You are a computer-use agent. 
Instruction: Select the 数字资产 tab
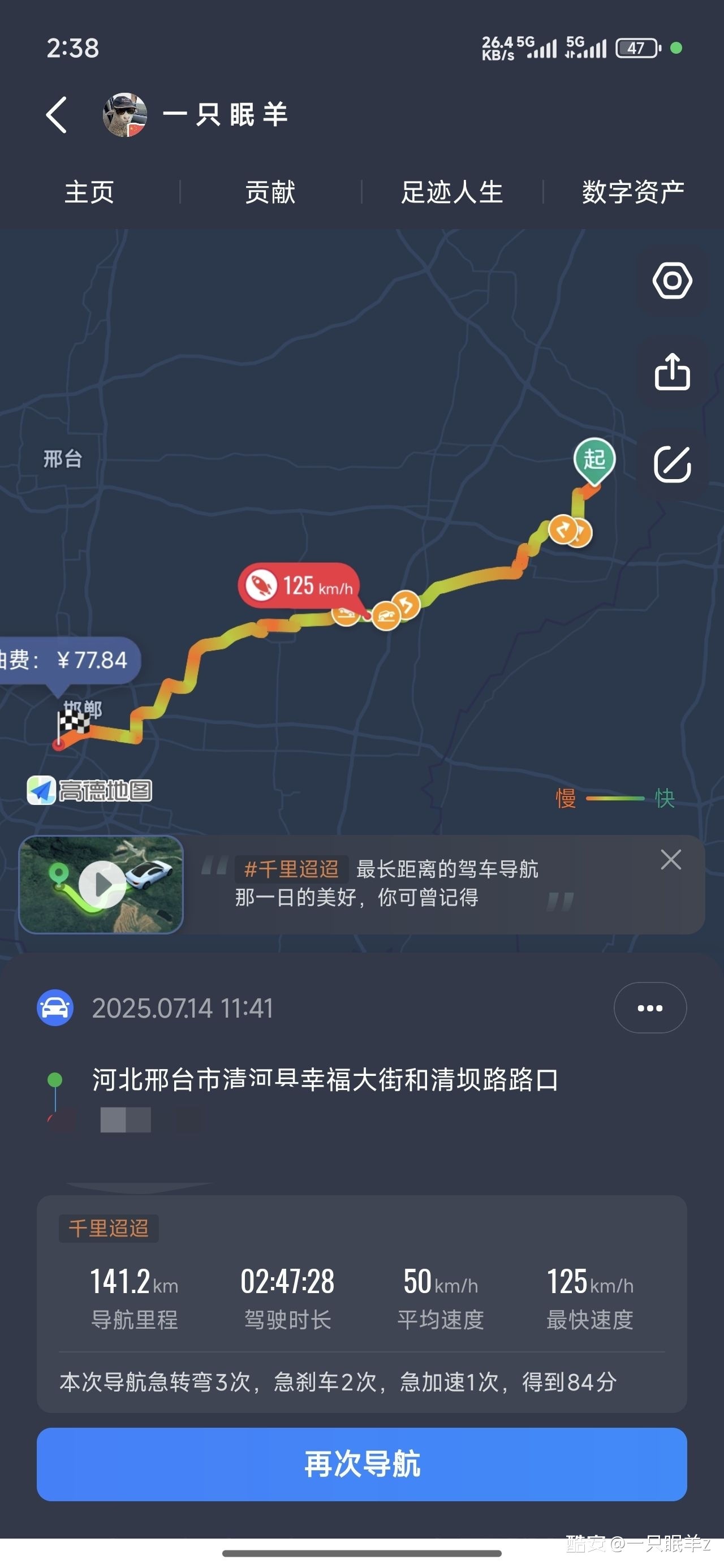coord(633,192)
